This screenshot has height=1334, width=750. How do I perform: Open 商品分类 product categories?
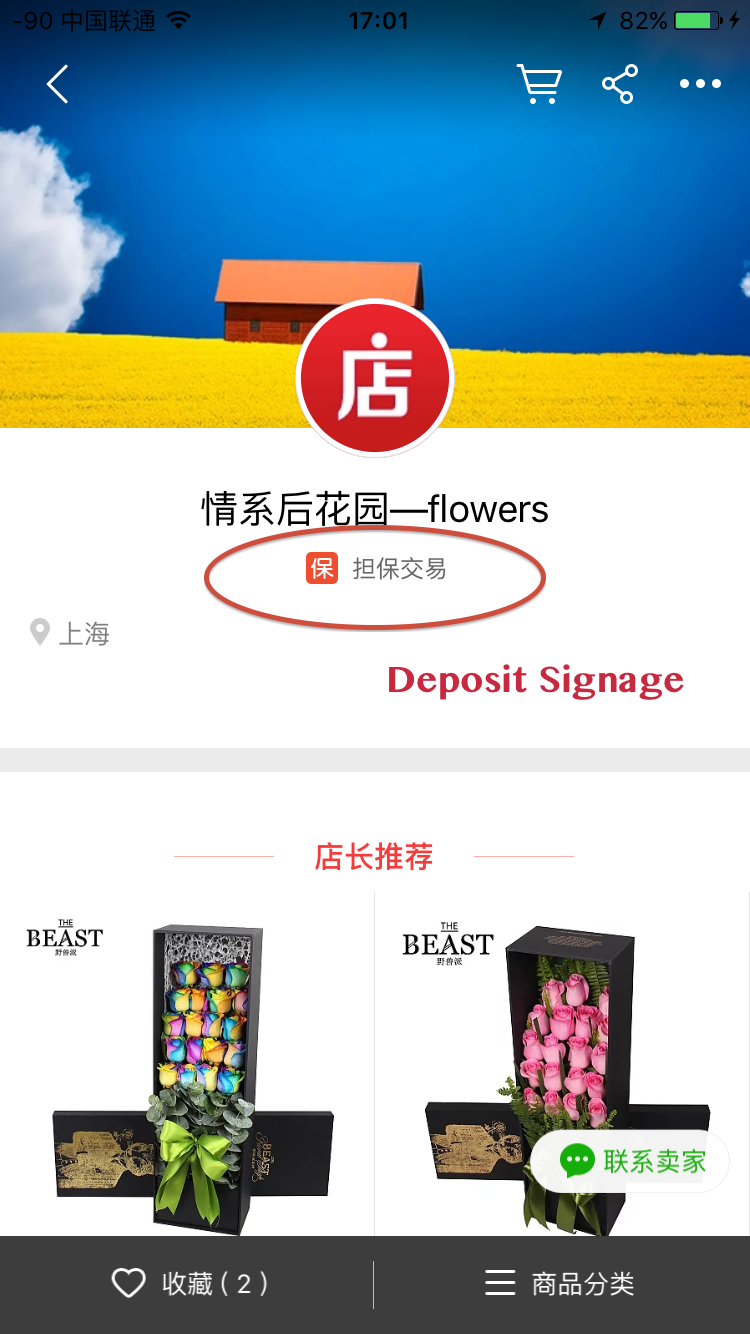[x=561, y=1284]
